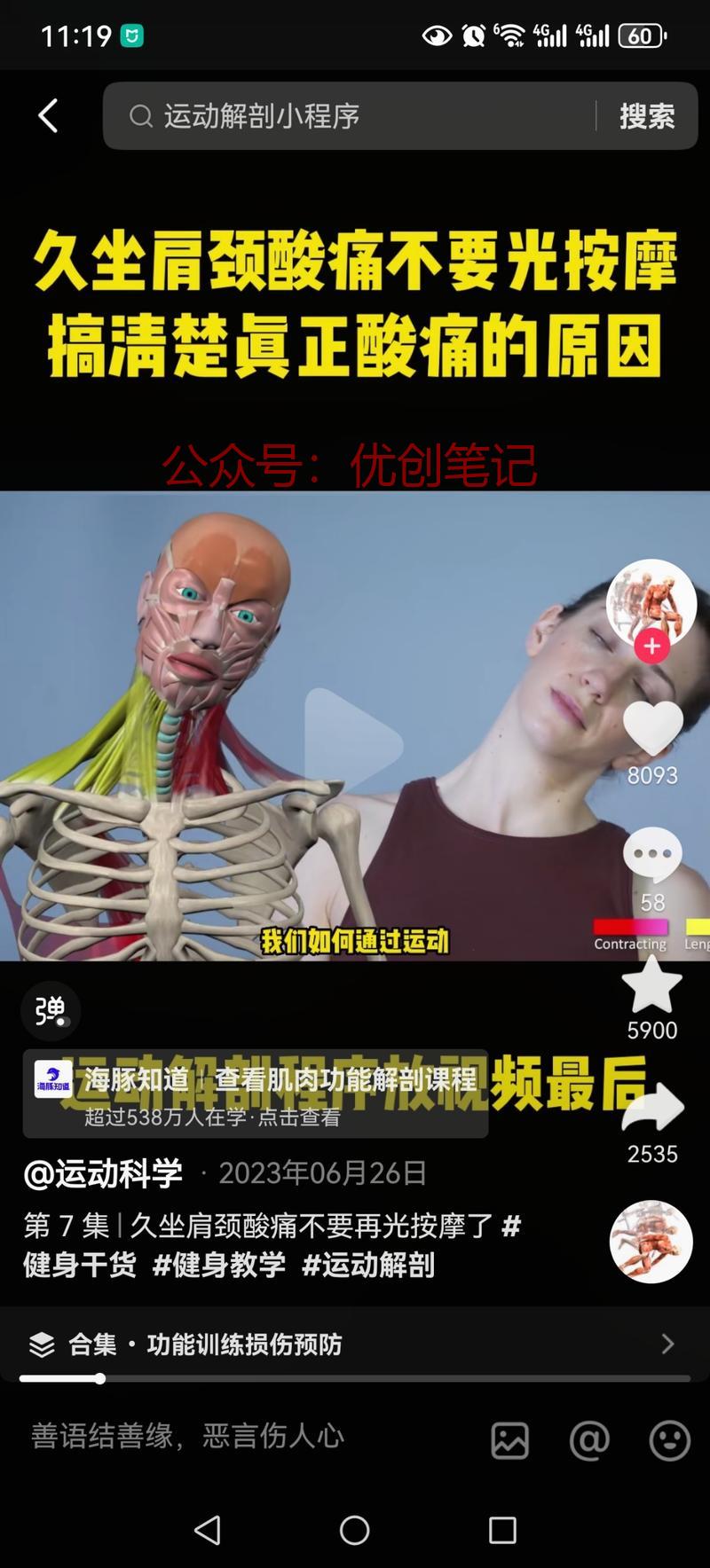Image resolution: width=710 pixels, height=1568 pixels.
Task: Play the paused video
Action: [x=353, y=742]
